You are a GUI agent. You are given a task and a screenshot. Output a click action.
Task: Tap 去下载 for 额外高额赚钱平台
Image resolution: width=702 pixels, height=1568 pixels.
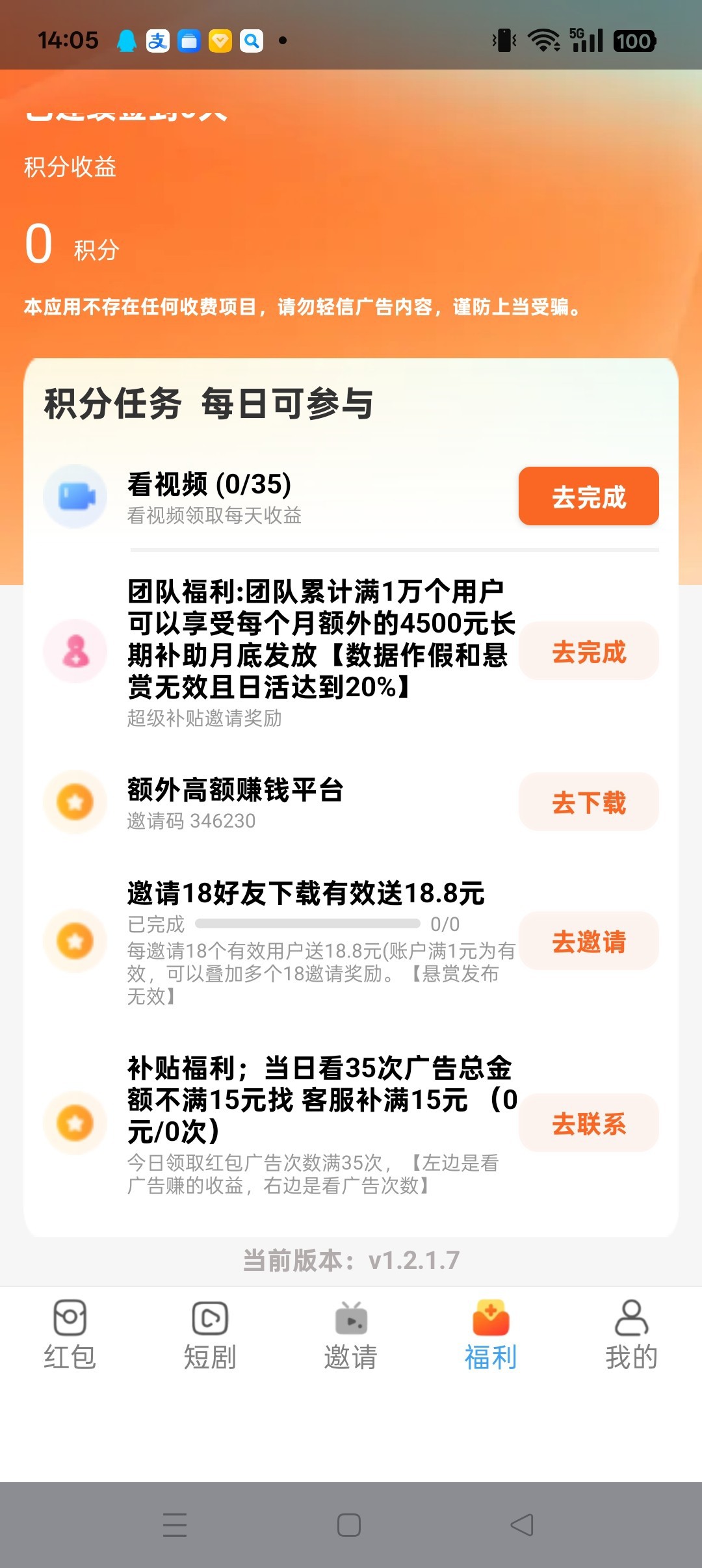point(588,802)
